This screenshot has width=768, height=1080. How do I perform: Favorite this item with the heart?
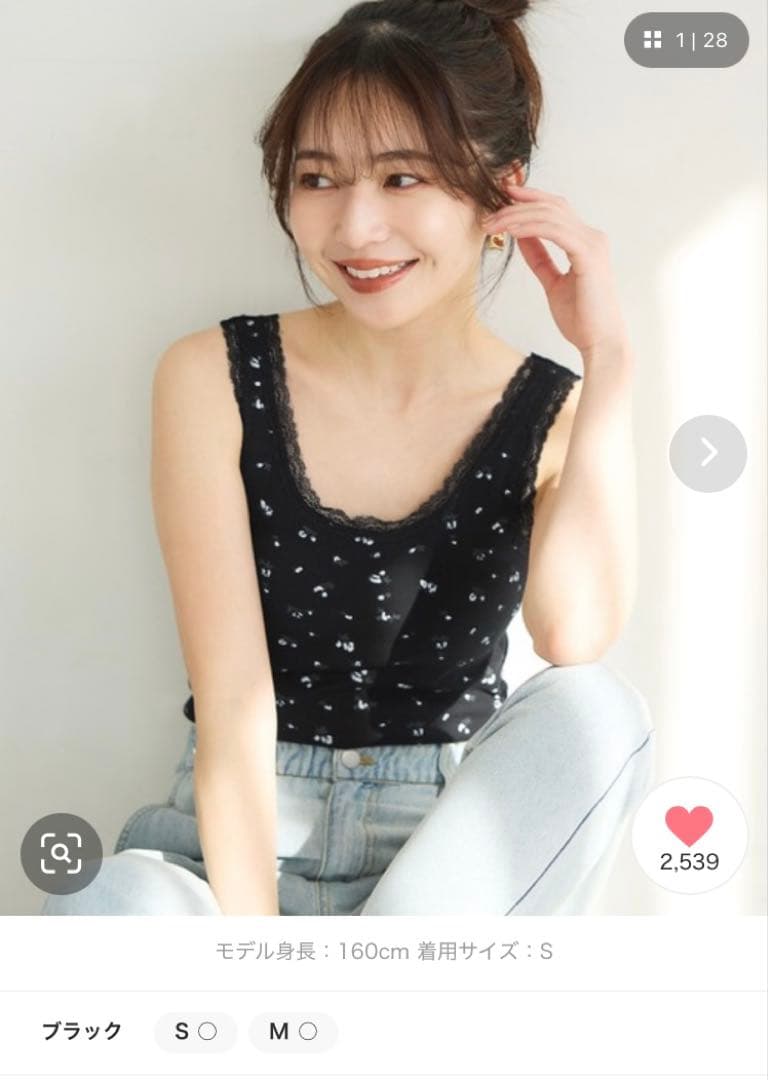pyautogui.click(x=689, y=828)
